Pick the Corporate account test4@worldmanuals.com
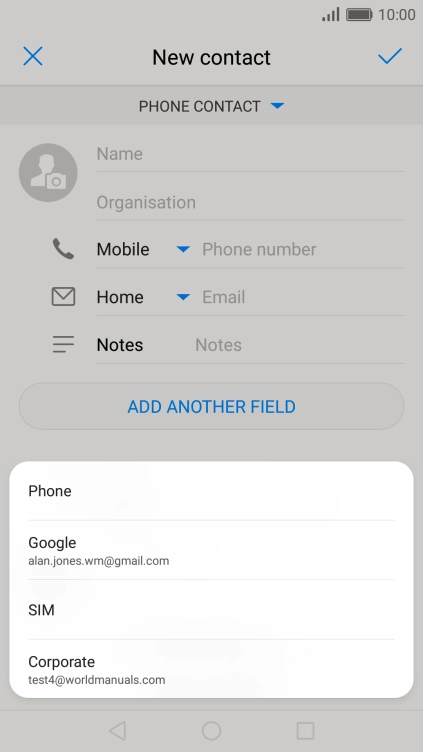Image resolution: width=423 pixels, height=752 pixels. point(211,669)
